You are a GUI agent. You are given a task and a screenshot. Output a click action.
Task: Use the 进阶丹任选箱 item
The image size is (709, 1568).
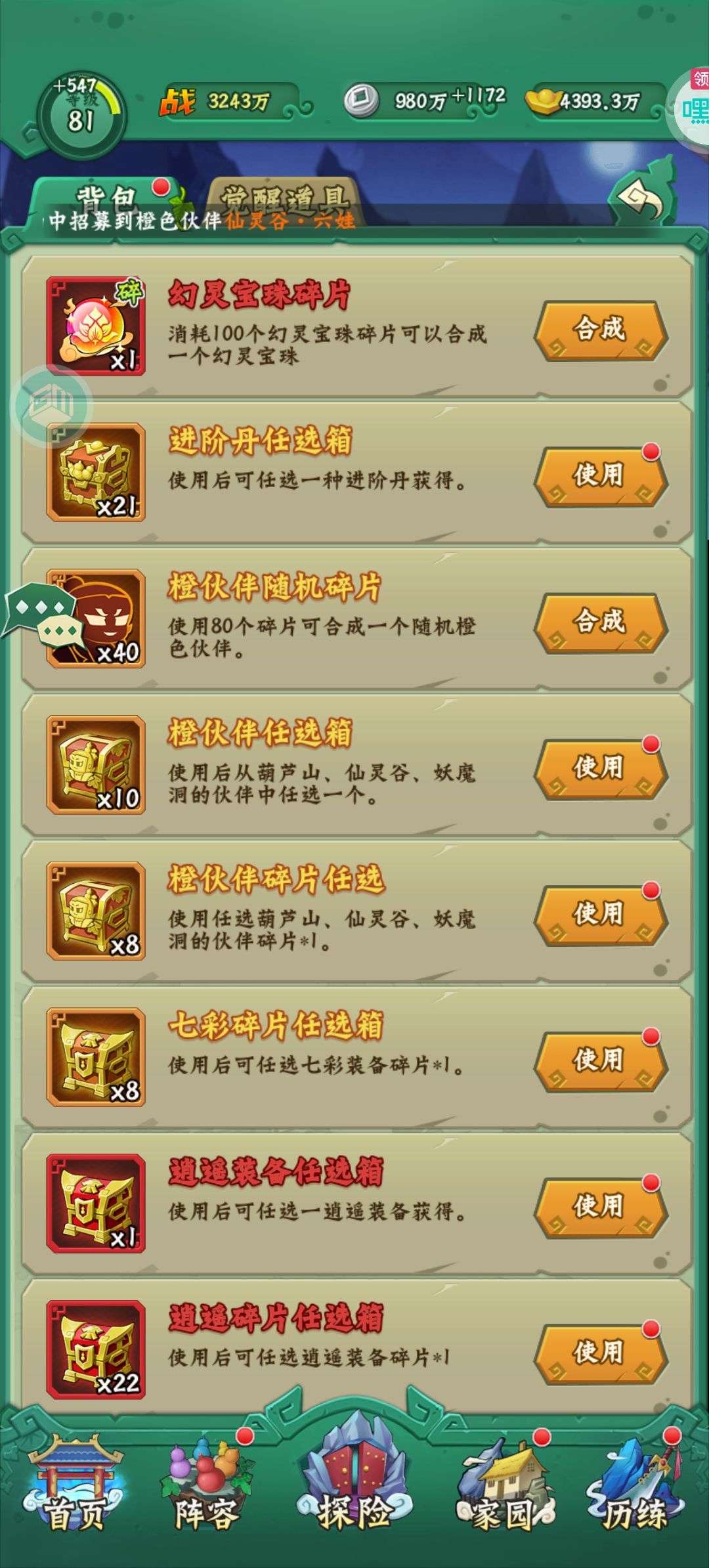click(601, 476)
